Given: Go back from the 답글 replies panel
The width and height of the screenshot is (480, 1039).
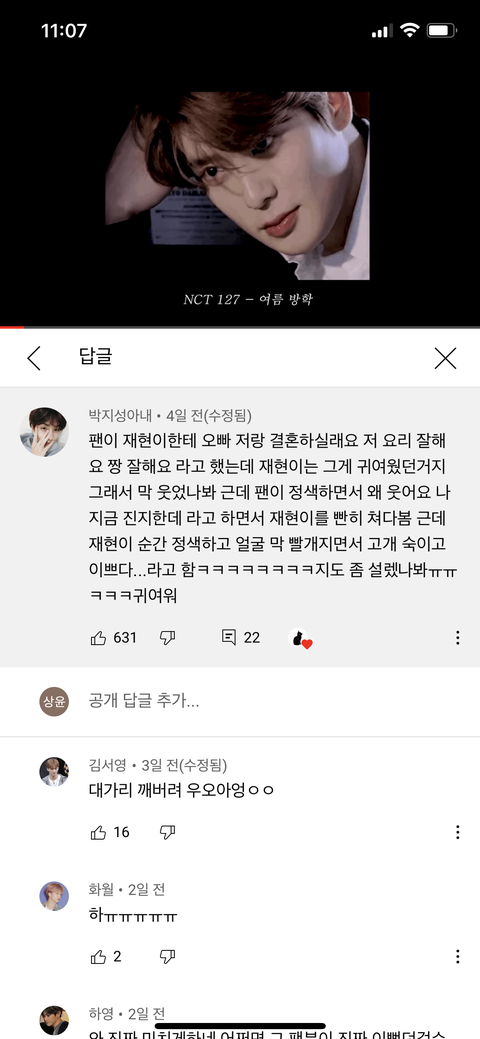Looking at the screenshot, I should coord(34,358).
